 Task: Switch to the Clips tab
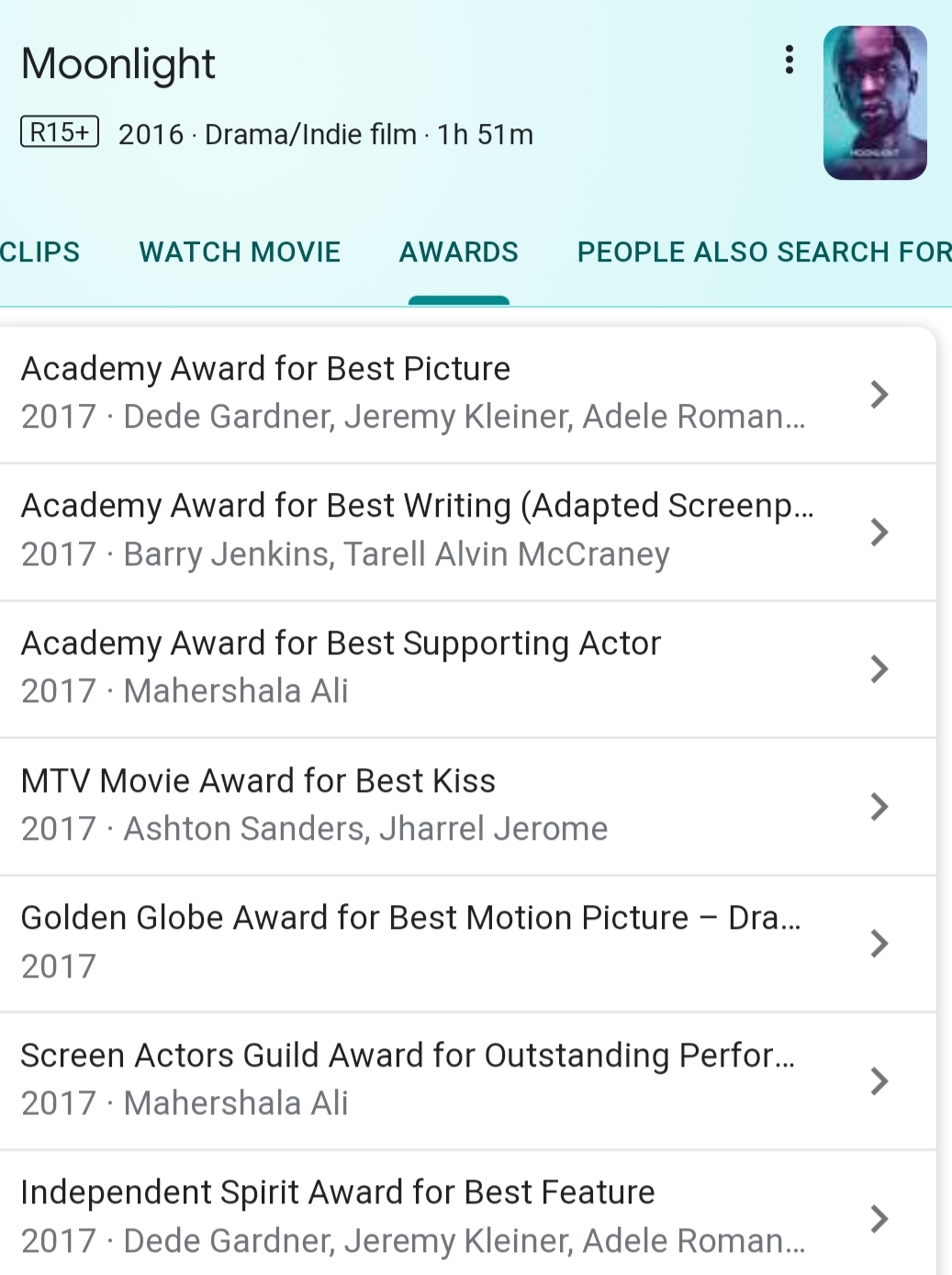pos(40,252)
